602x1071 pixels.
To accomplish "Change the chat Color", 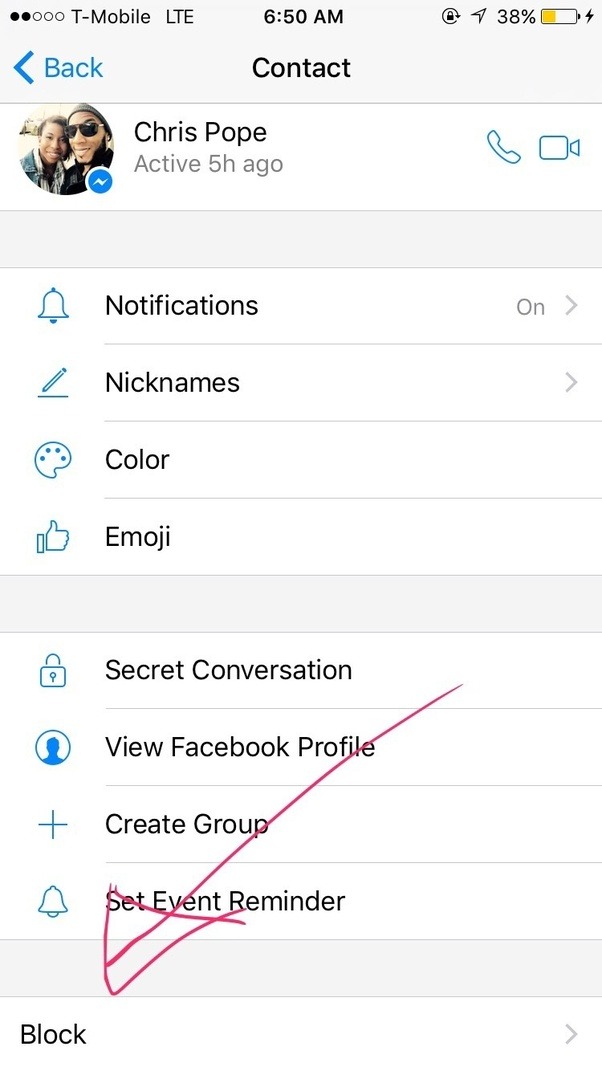I will (300, 460).
